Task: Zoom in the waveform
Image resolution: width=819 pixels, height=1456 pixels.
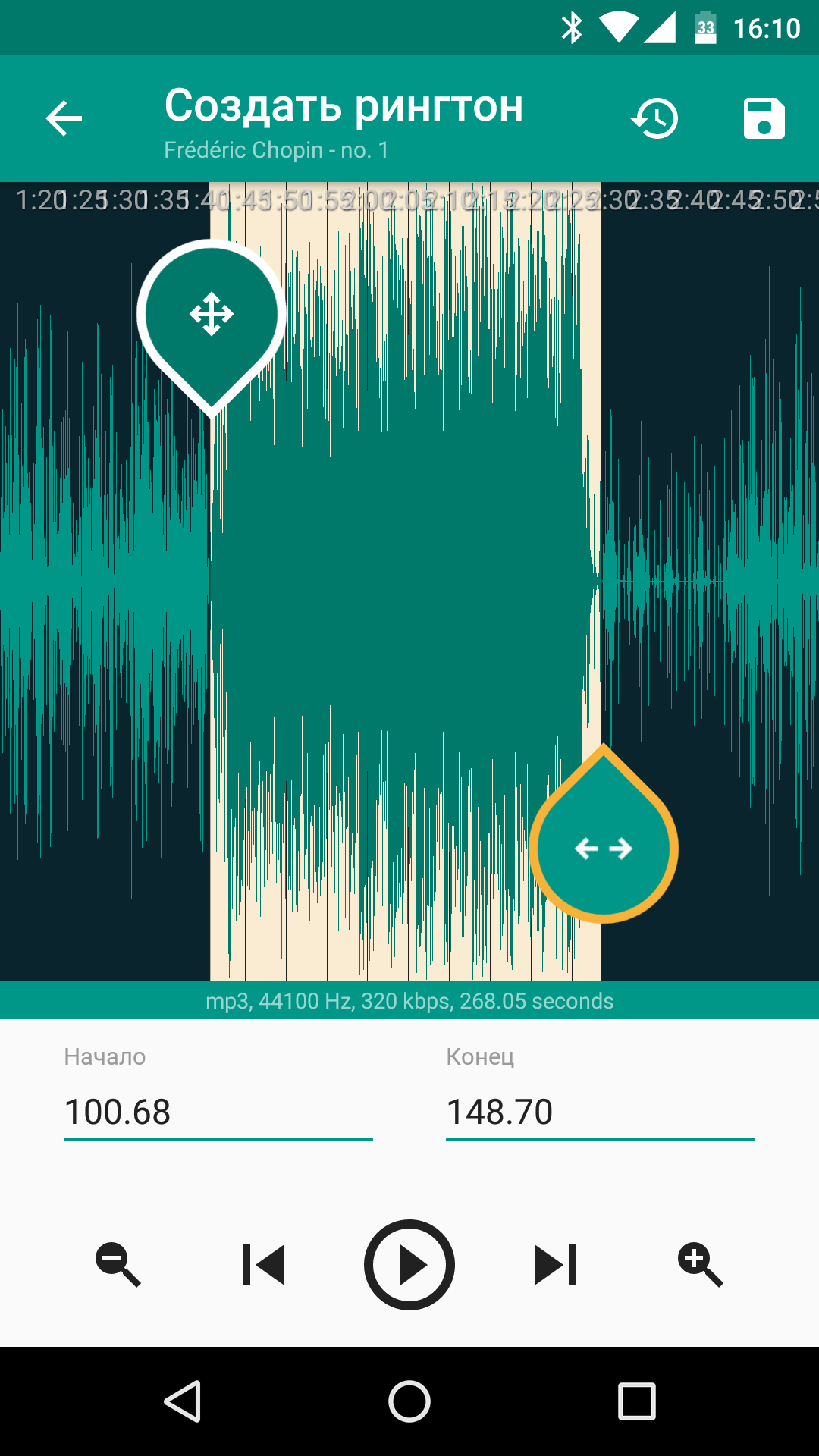Action: click(x=701, y=1265)
